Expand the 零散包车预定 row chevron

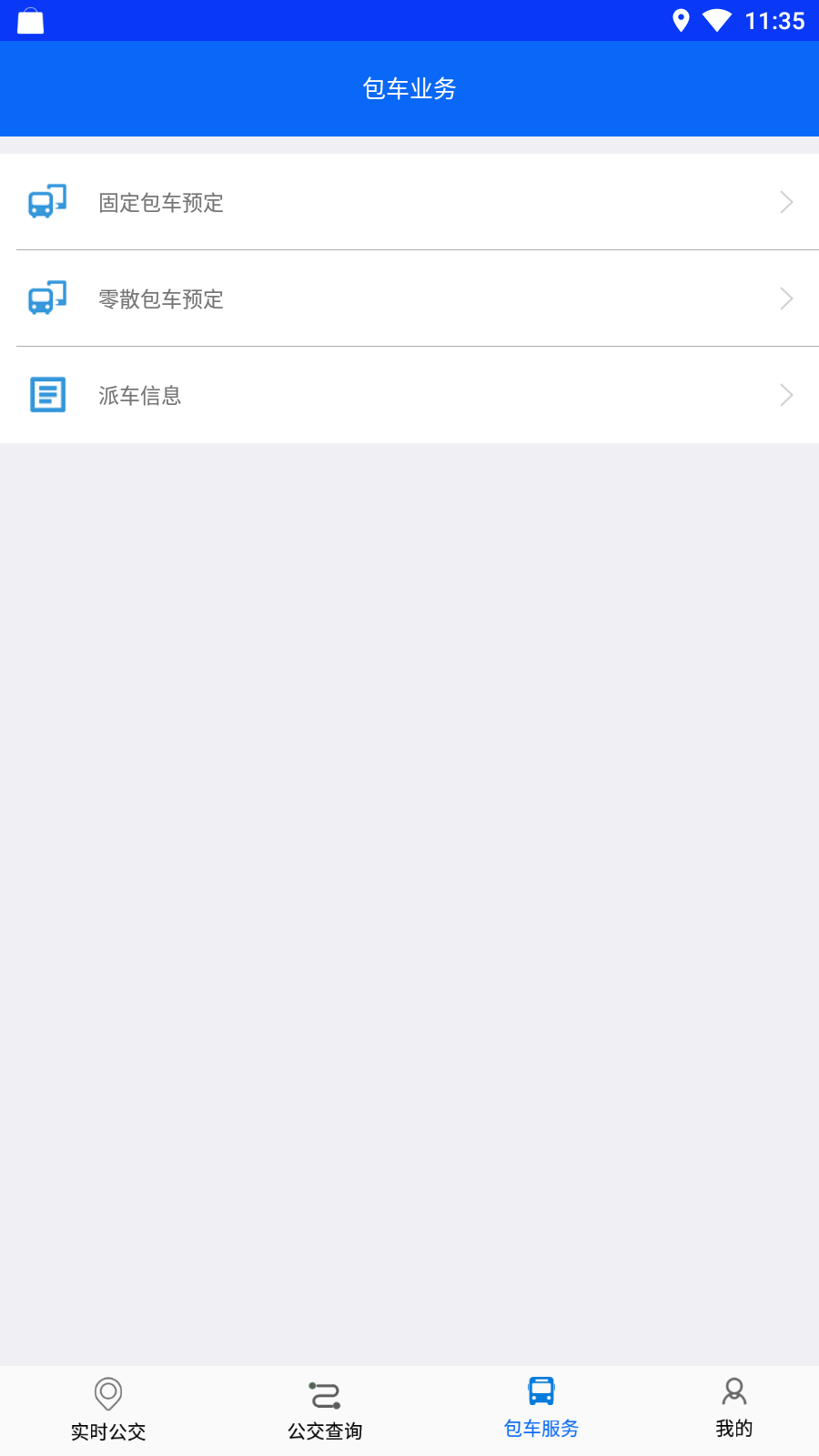785,298
